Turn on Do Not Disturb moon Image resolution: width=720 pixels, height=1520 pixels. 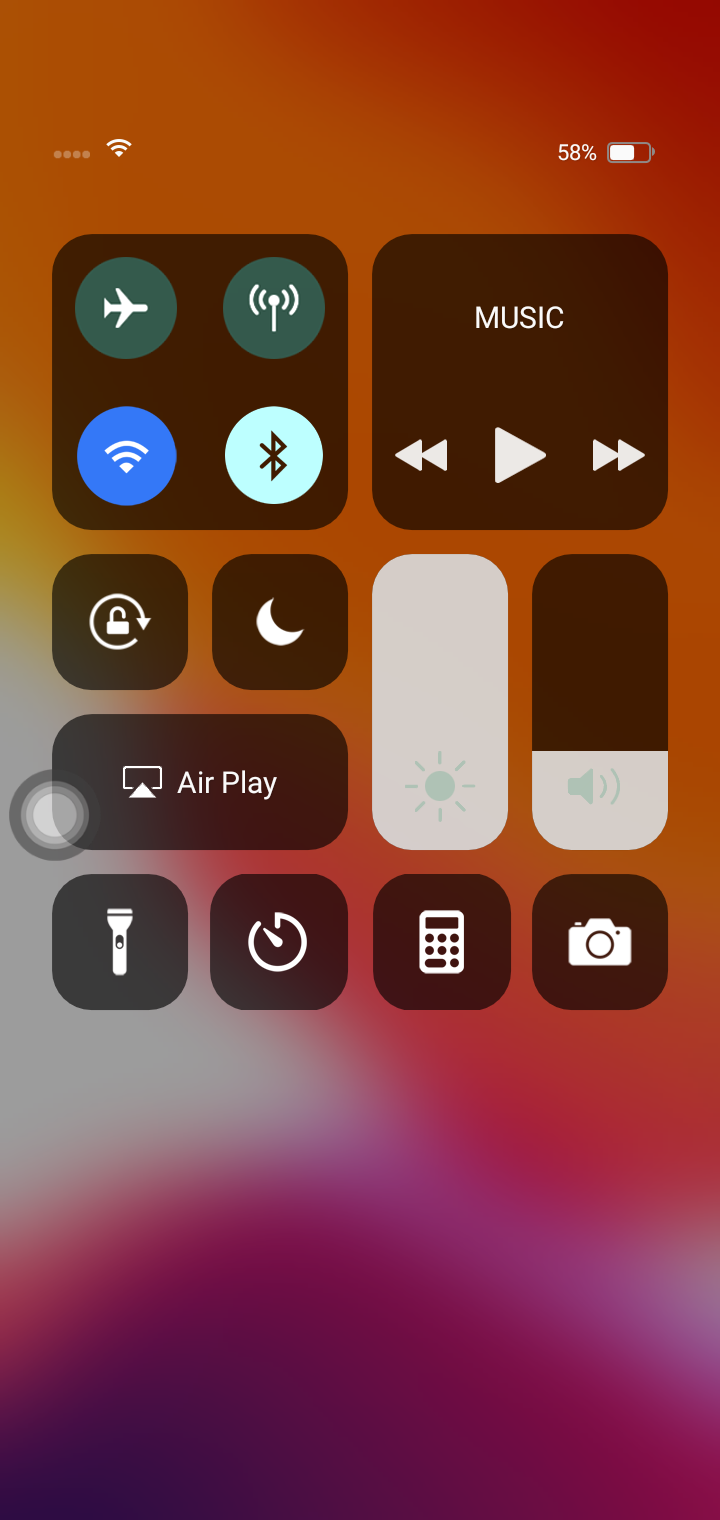pyautogui.click(x=280, y=622)
